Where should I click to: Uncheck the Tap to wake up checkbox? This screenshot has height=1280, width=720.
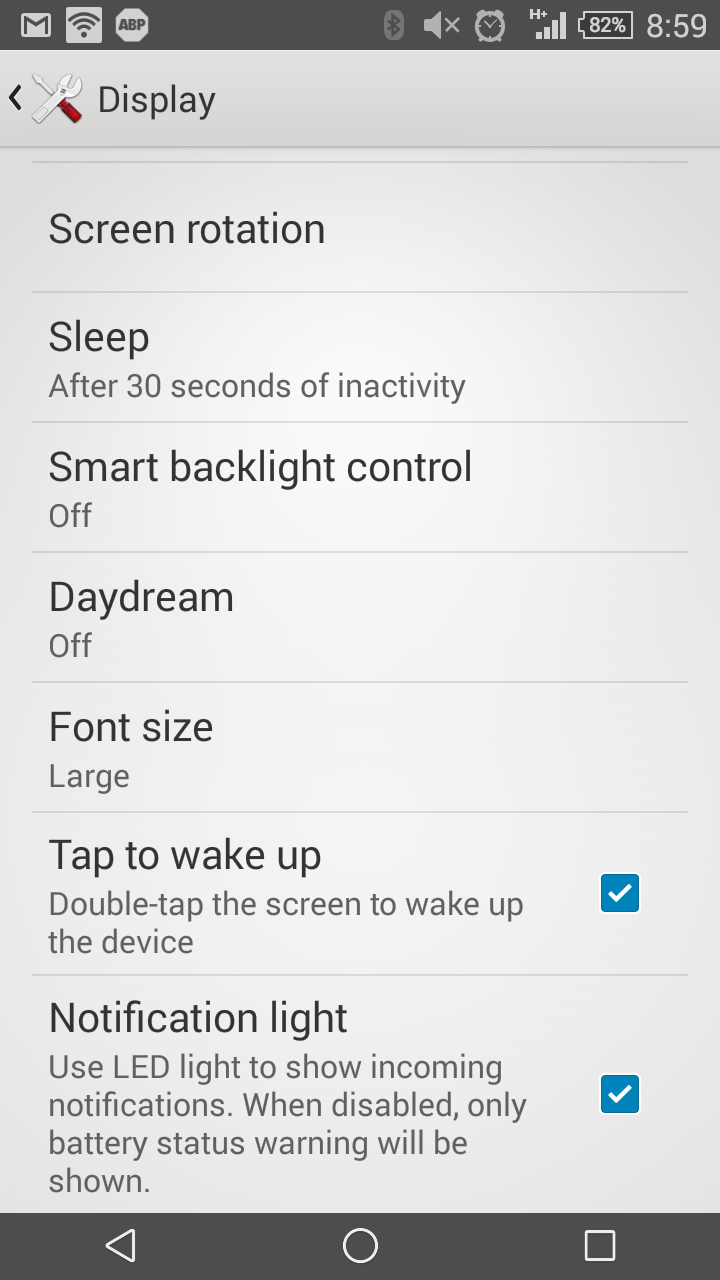click(x=619, y=893)
